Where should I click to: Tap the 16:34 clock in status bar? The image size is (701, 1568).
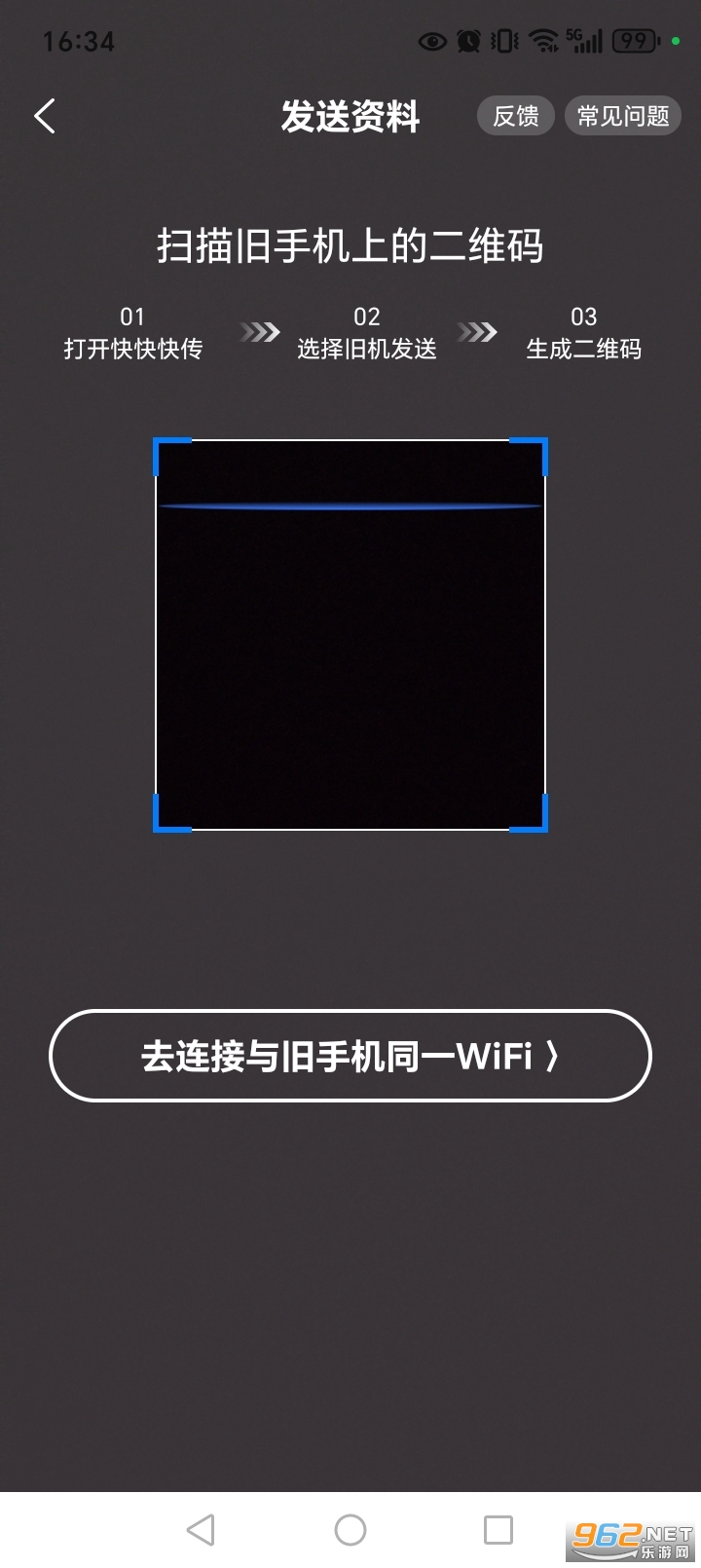click(x=80, y=41)
